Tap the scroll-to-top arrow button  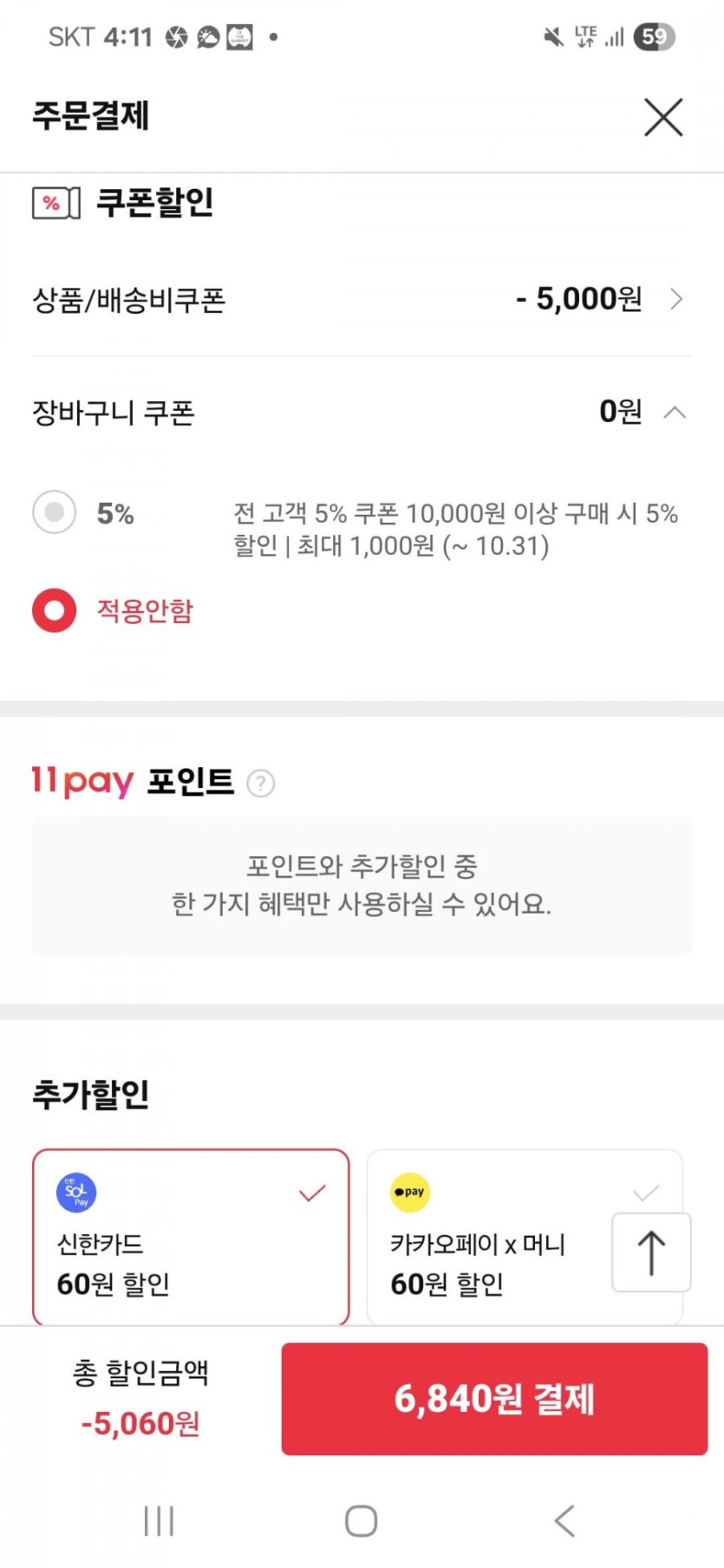pos(651,1252)
